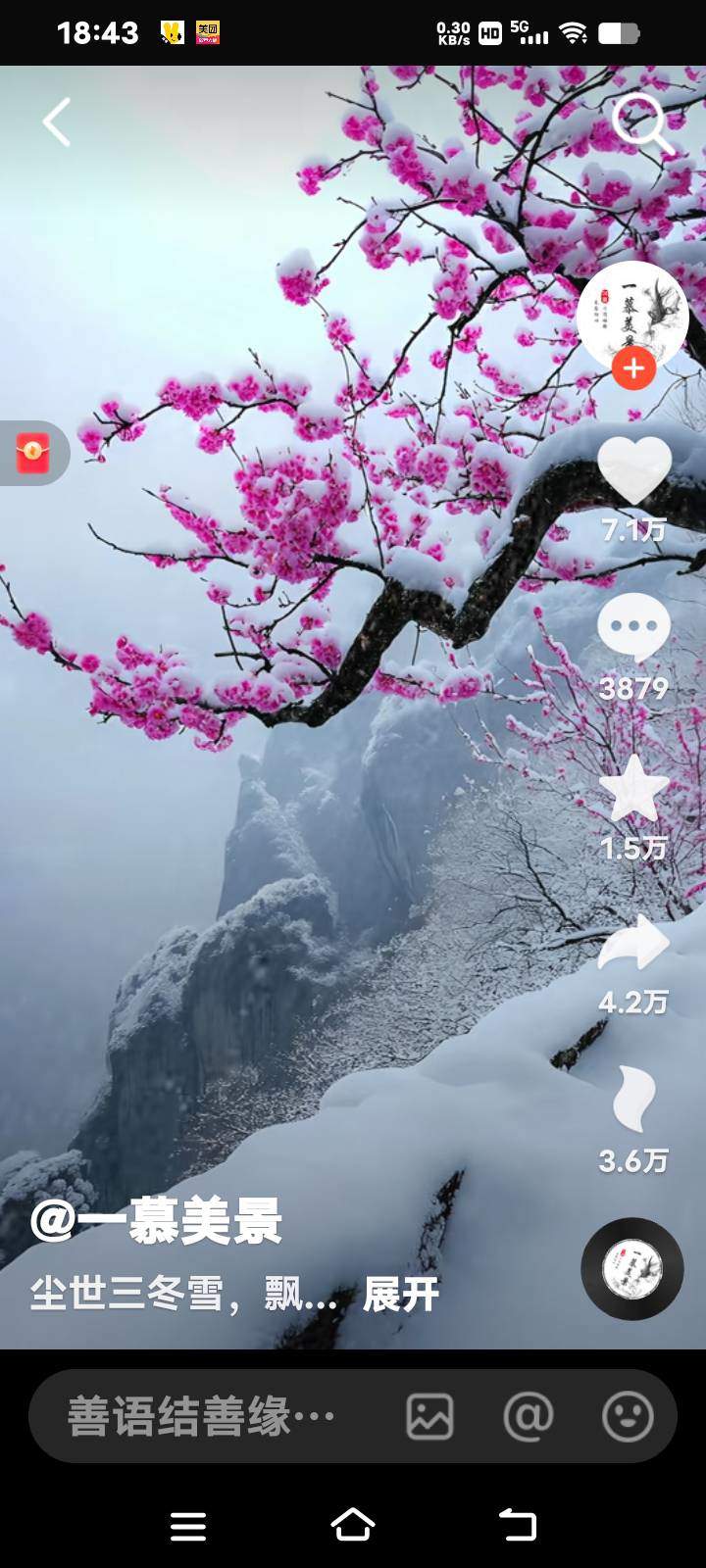Open the comments bubble showing 3879
The image size is (706, 1568).
pos(634,627)
